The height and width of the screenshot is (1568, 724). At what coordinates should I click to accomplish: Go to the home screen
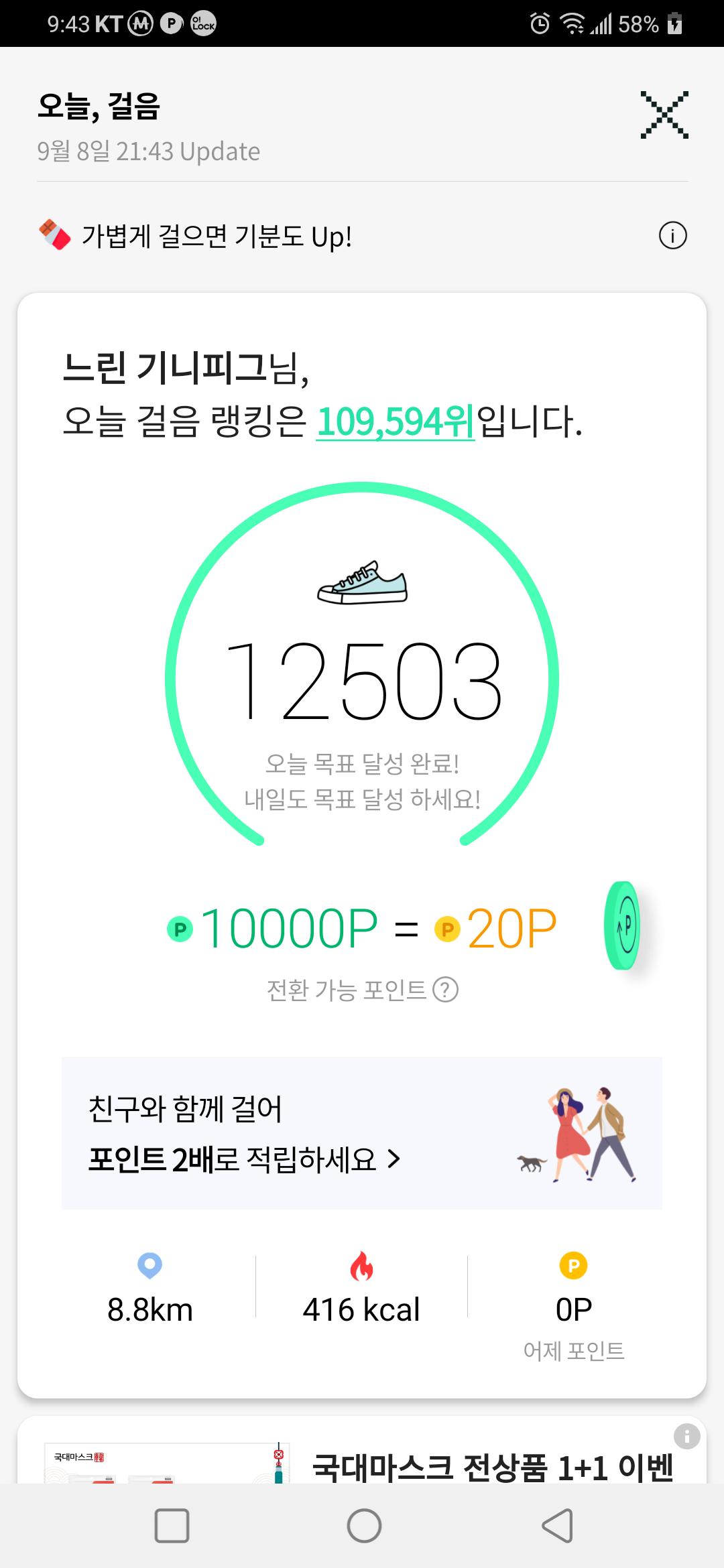(x=364, y=1526)
